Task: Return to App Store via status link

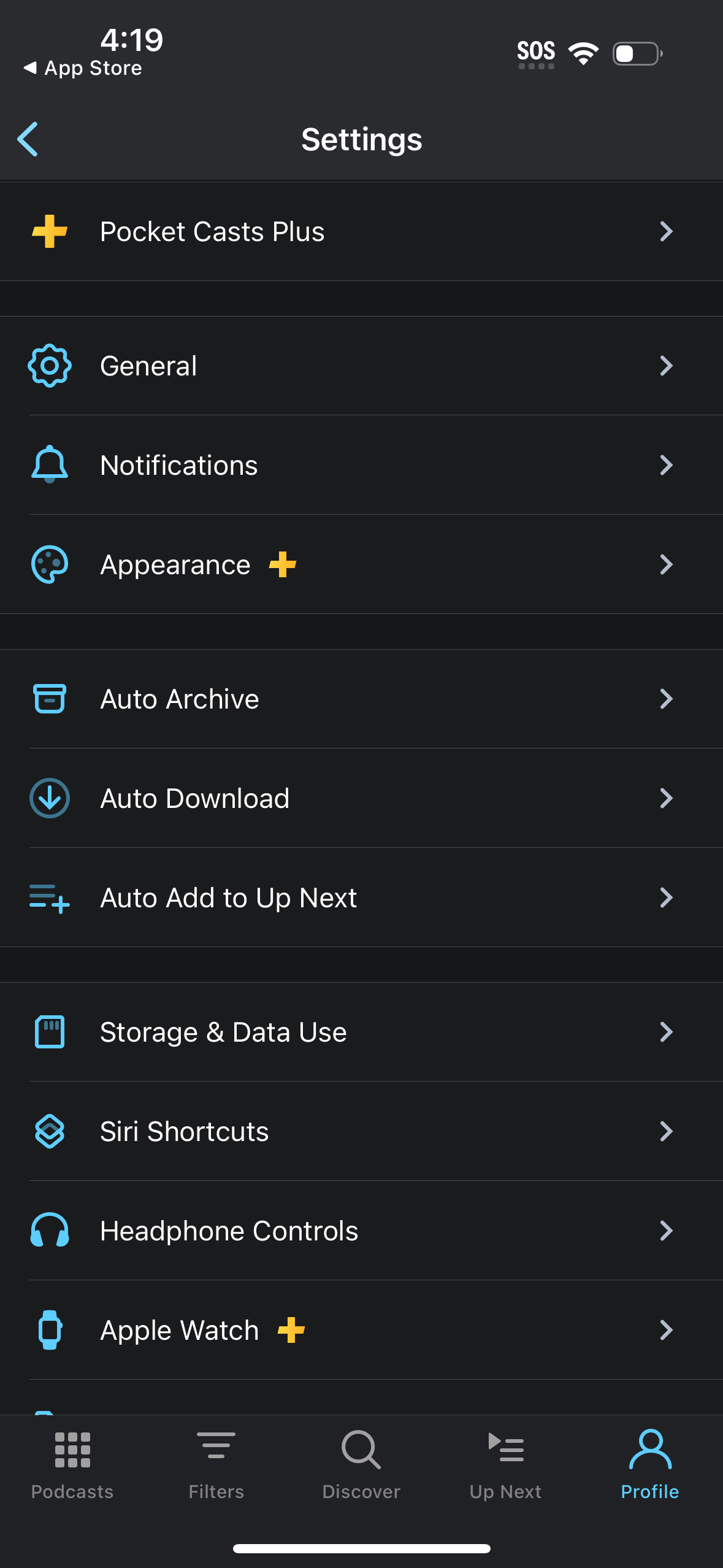Action: [x=83, y=67]
